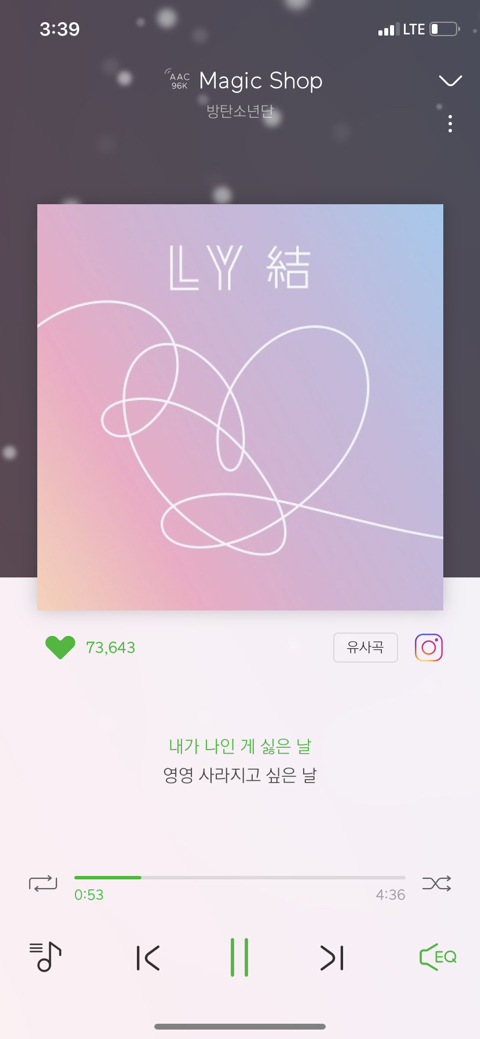
Task: Open the EQ sound settings
Action: (x=438, y=957)
